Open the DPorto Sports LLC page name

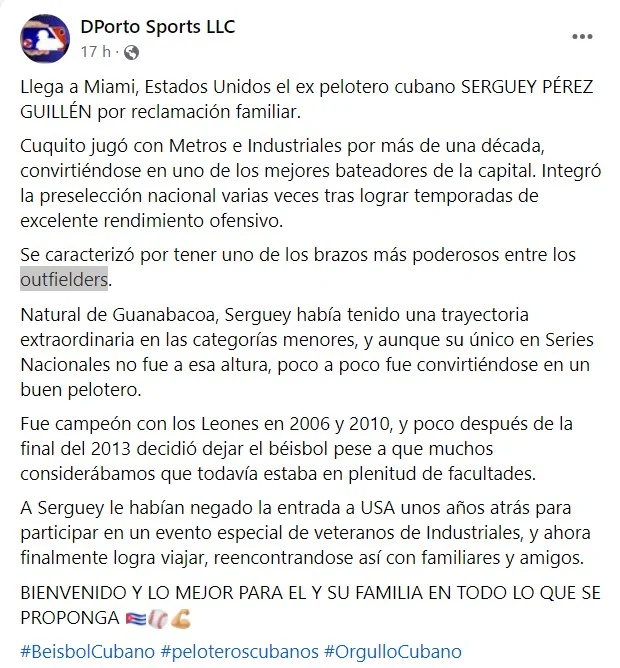158,27
